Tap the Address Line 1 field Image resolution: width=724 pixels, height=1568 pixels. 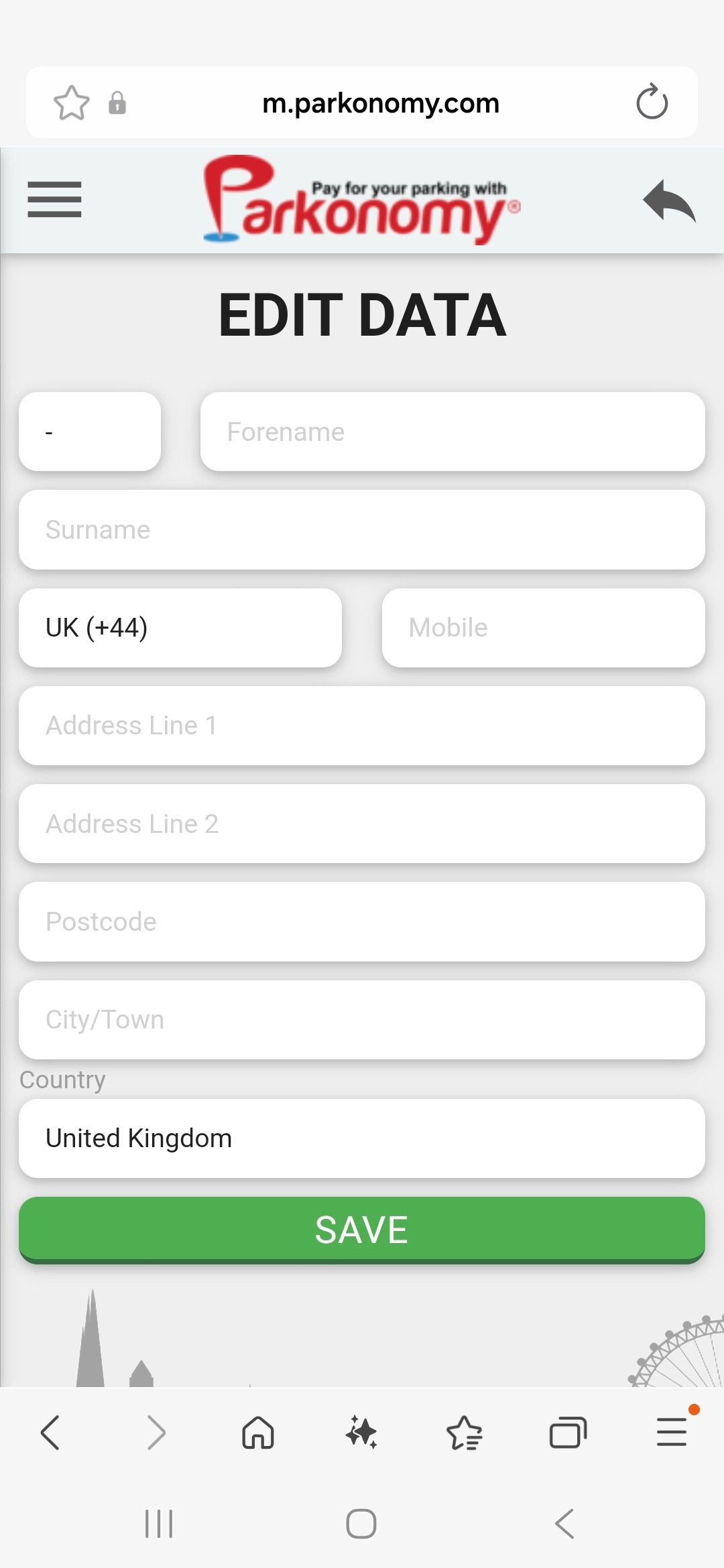[x=362, y=726]
